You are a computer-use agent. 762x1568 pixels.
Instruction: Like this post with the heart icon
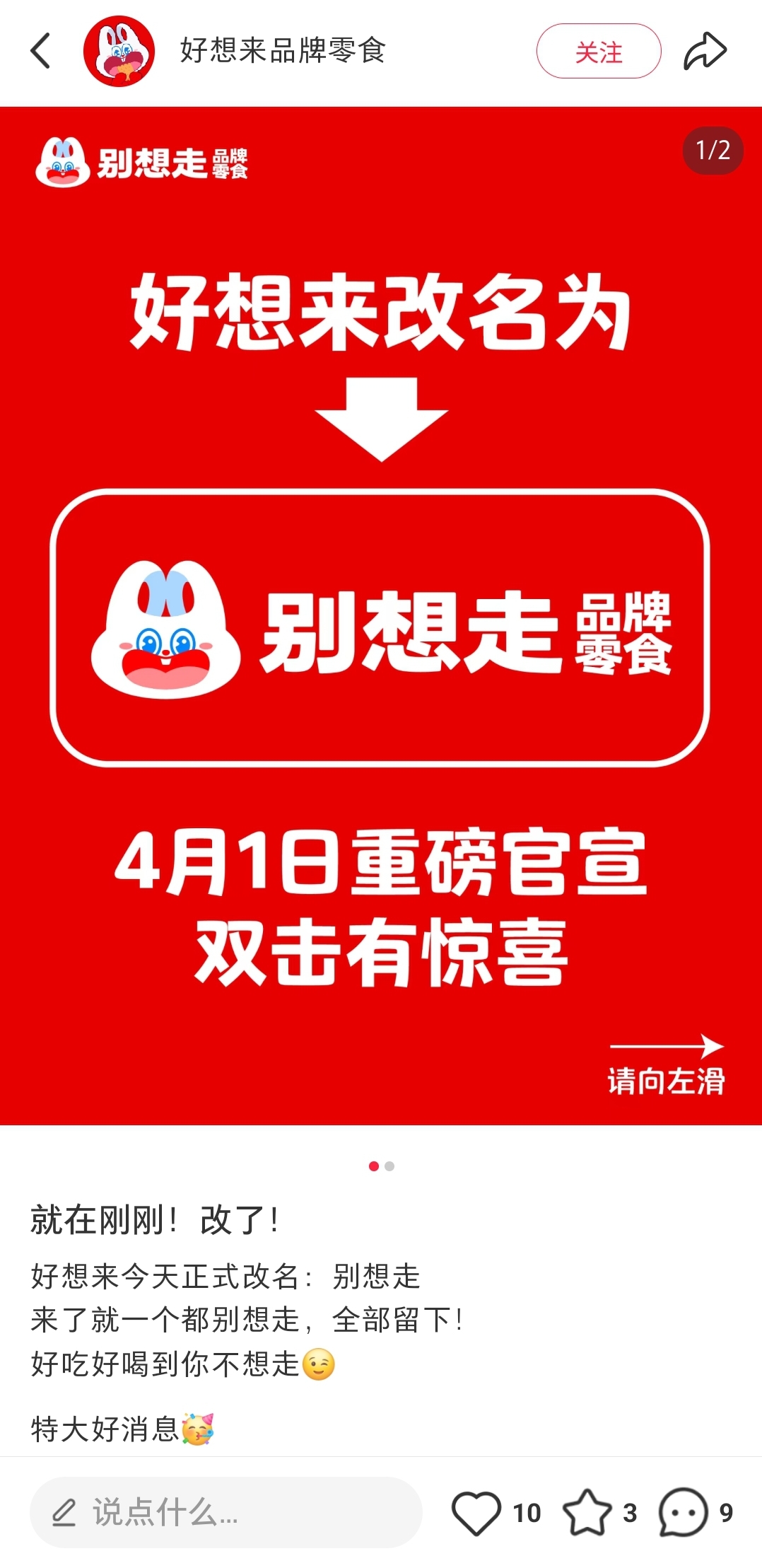476,1512
